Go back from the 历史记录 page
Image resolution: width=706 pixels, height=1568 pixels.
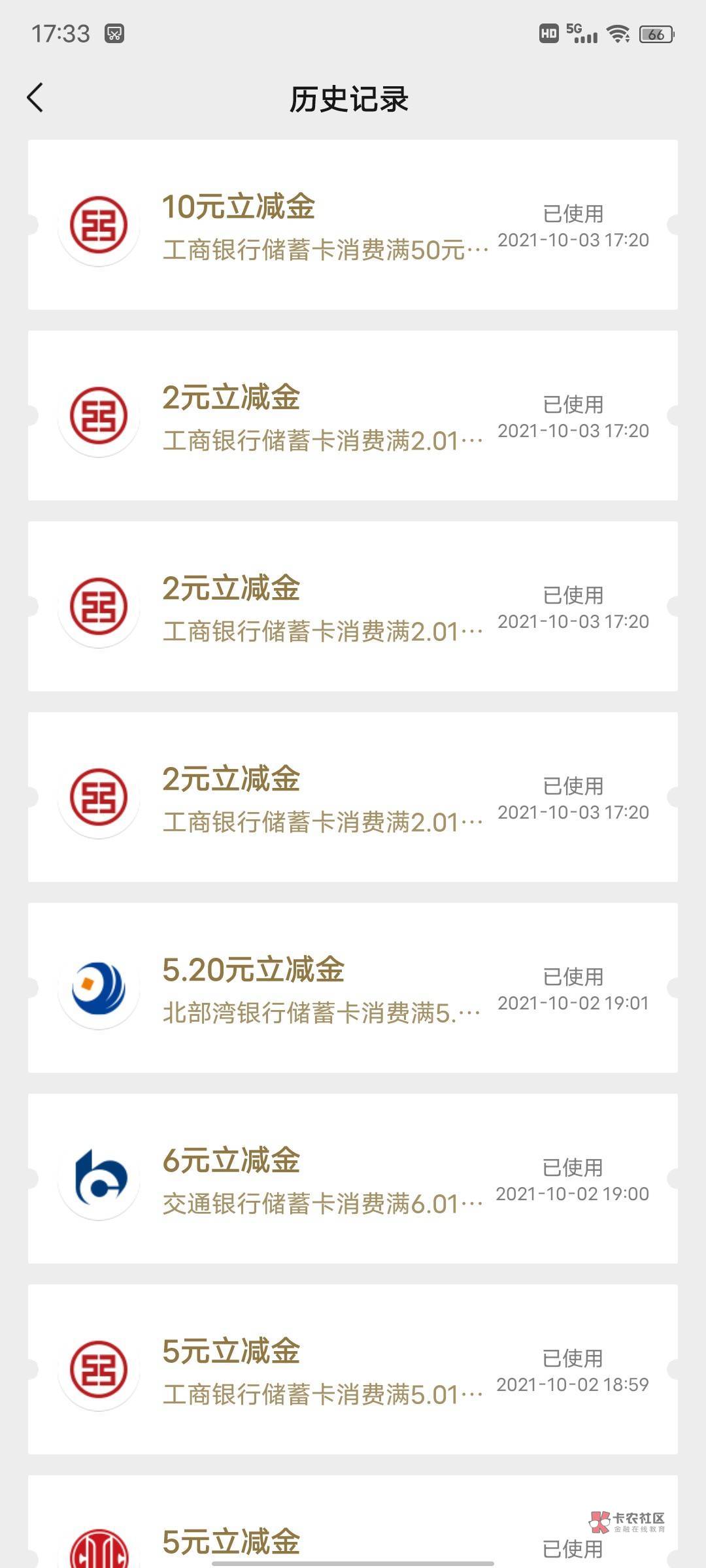tap(35, 98)
